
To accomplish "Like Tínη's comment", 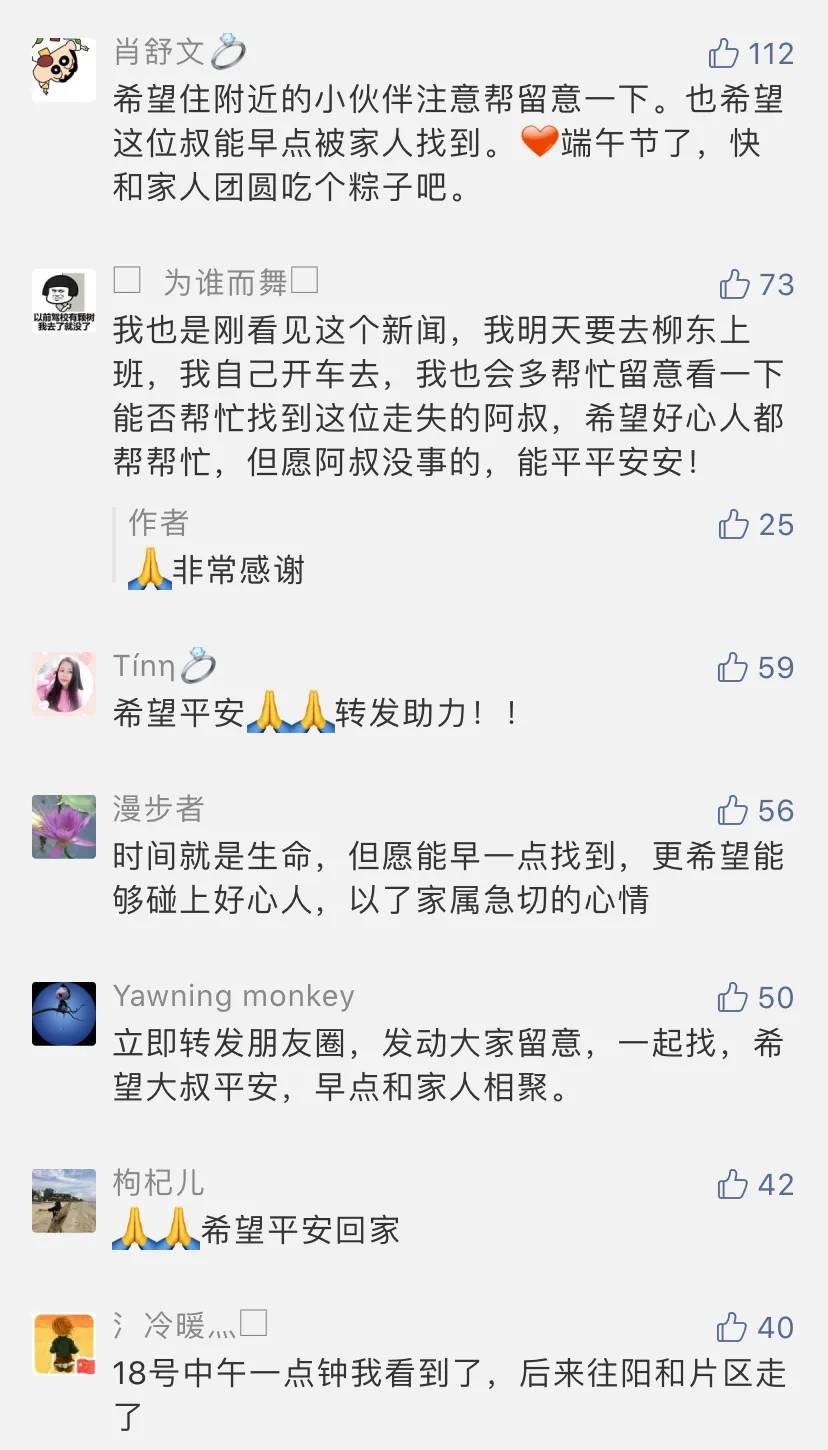I will click(733, 667).
